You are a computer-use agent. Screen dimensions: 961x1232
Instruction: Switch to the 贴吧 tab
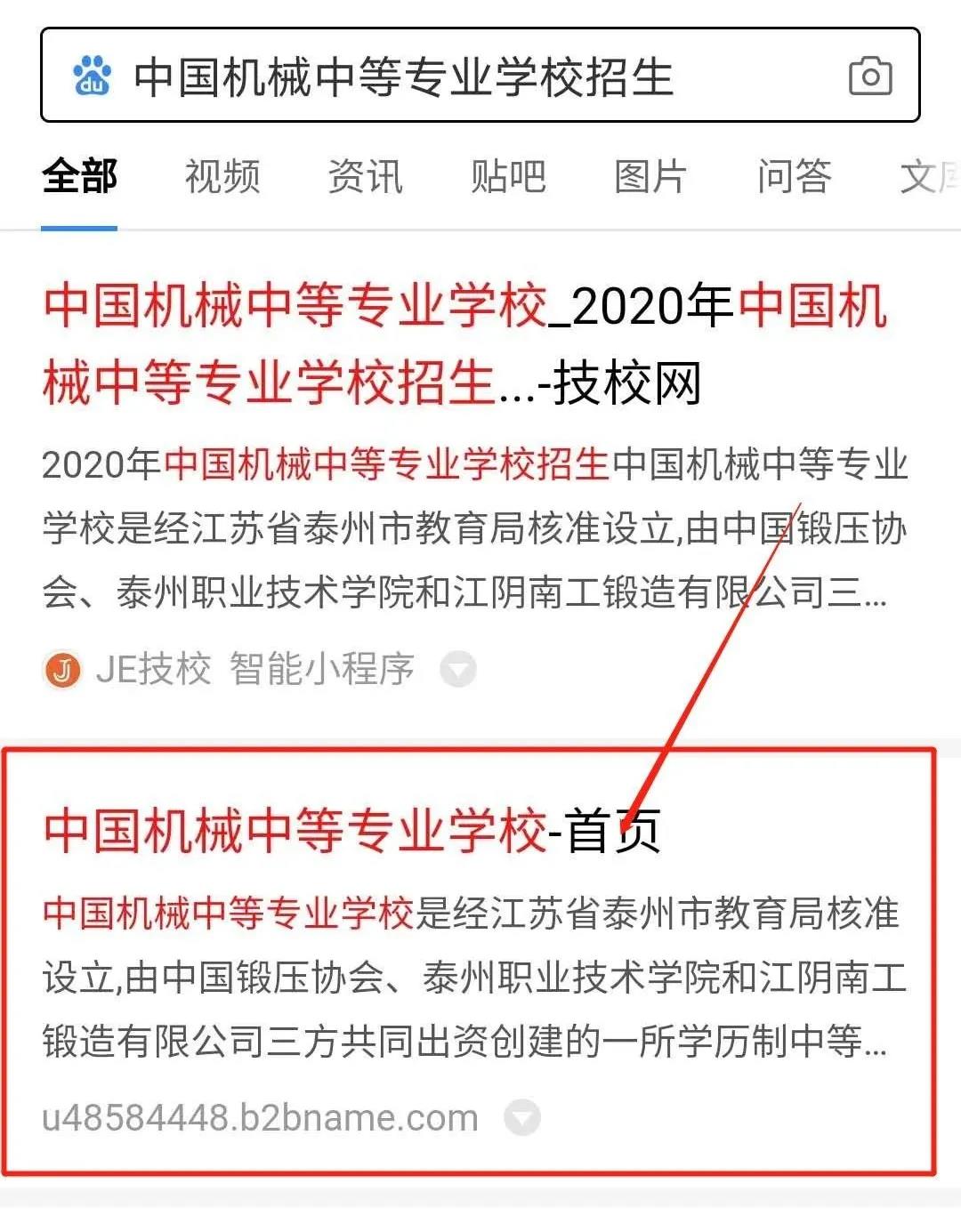[508, 176]
